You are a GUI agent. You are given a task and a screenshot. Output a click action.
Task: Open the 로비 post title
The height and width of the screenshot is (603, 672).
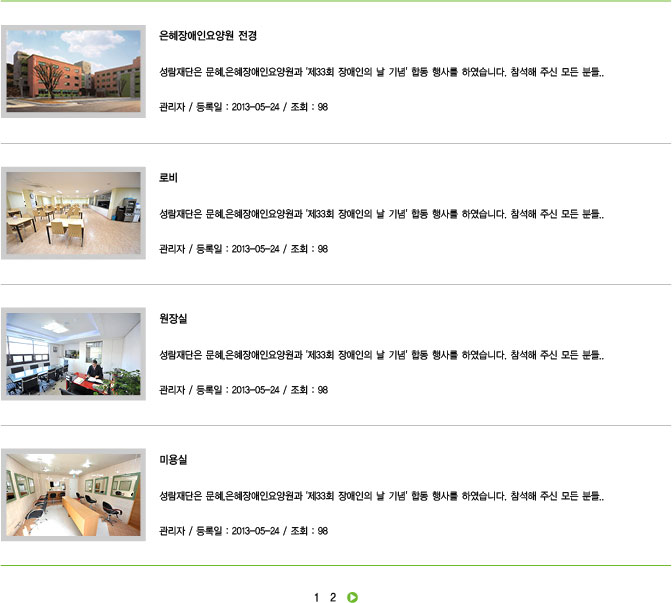[168, 177]
